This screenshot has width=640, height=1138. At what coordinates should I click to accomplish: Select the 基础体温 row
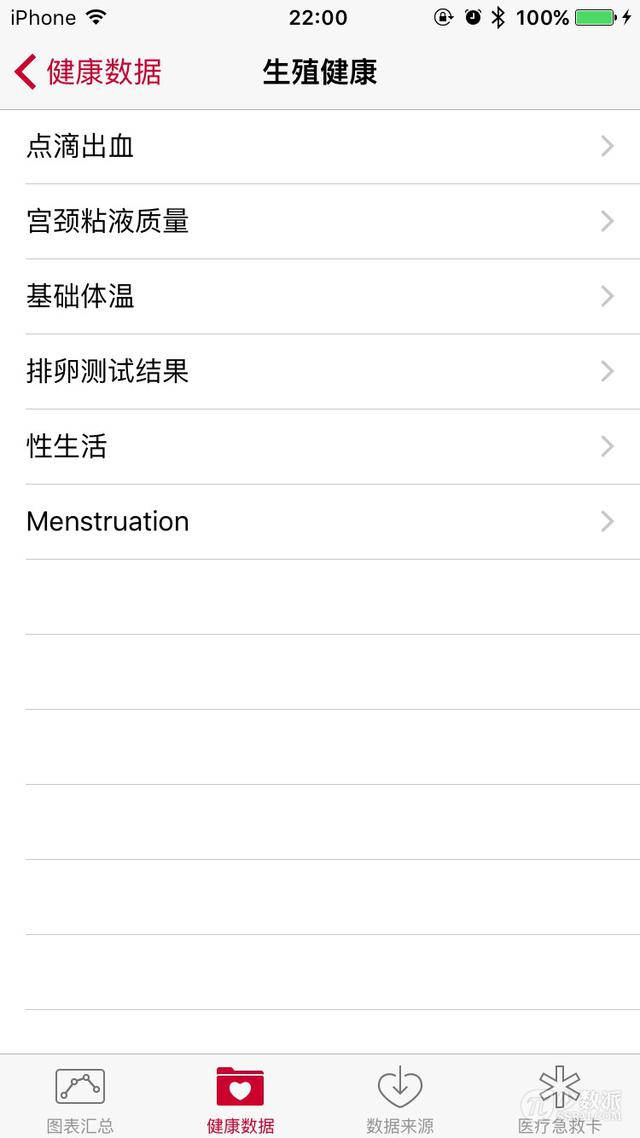pyautogui.click(x=320, y=296)
